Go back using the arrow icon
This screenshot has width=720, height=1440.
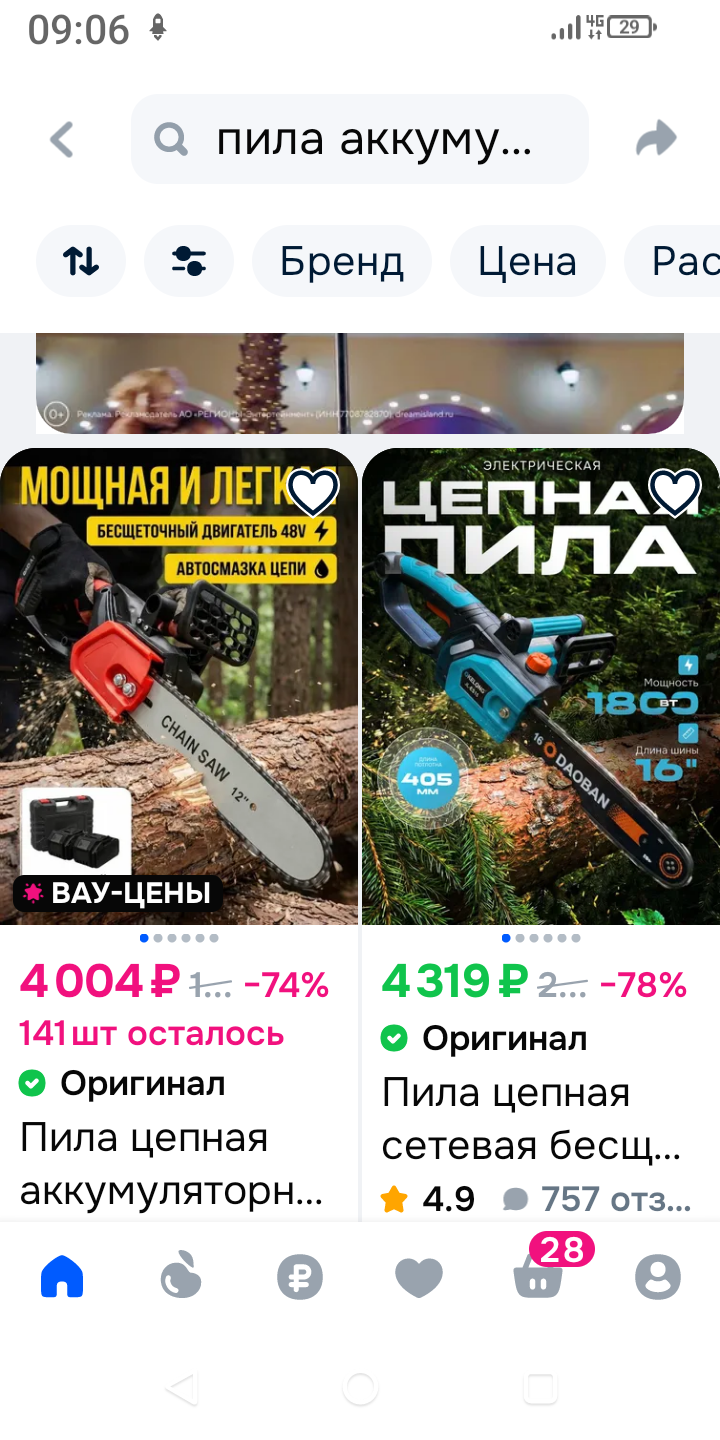point(62,140)
